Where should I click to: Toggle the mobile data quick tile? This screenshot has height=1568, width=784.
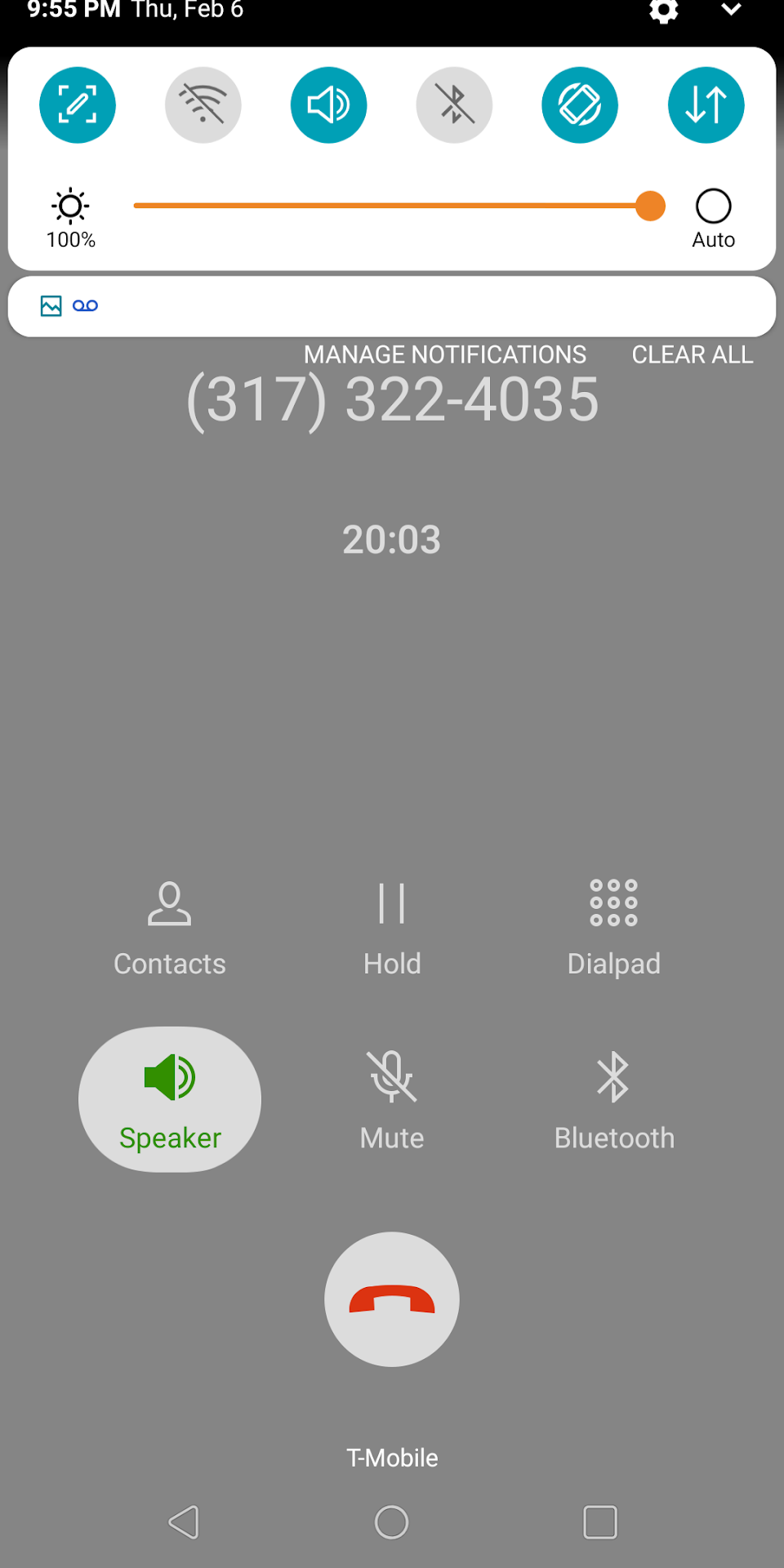[706, 105]
